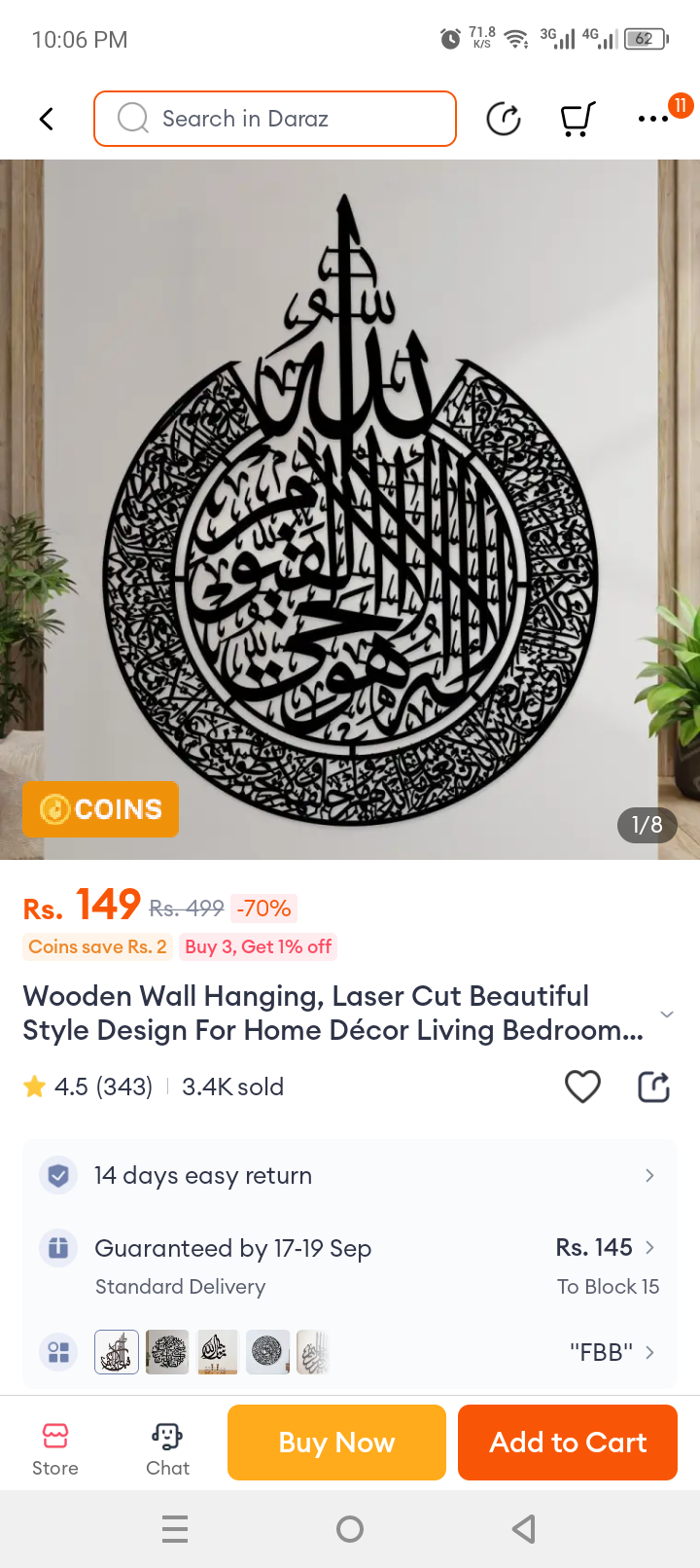700x1568 pixels.
Task: Open the variant selection row showing "FBB"
Action: (x=611, y=1352)
